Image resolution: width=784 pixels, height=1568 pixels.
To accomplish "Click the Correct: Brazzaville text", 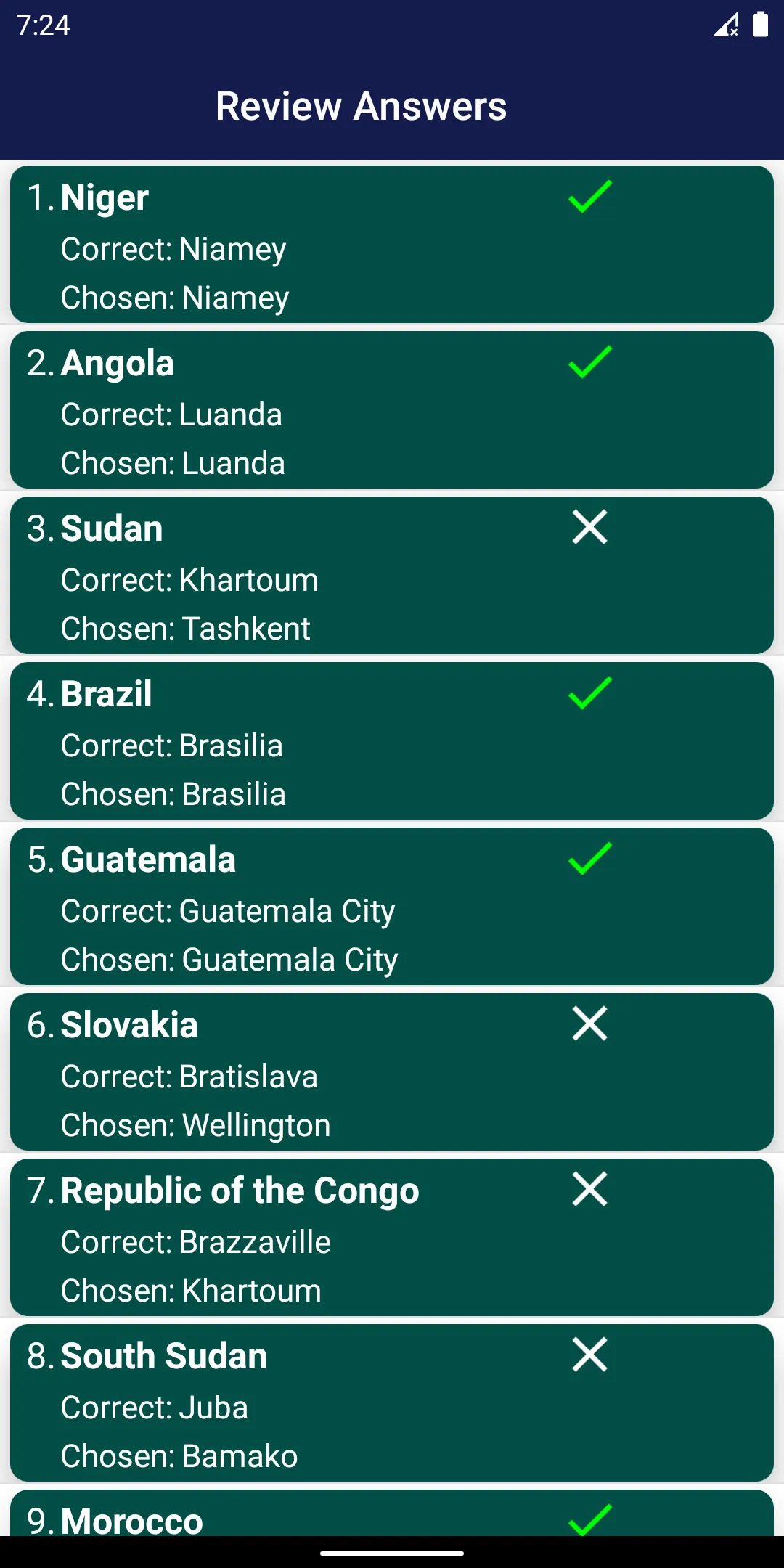I will 195,1241.
